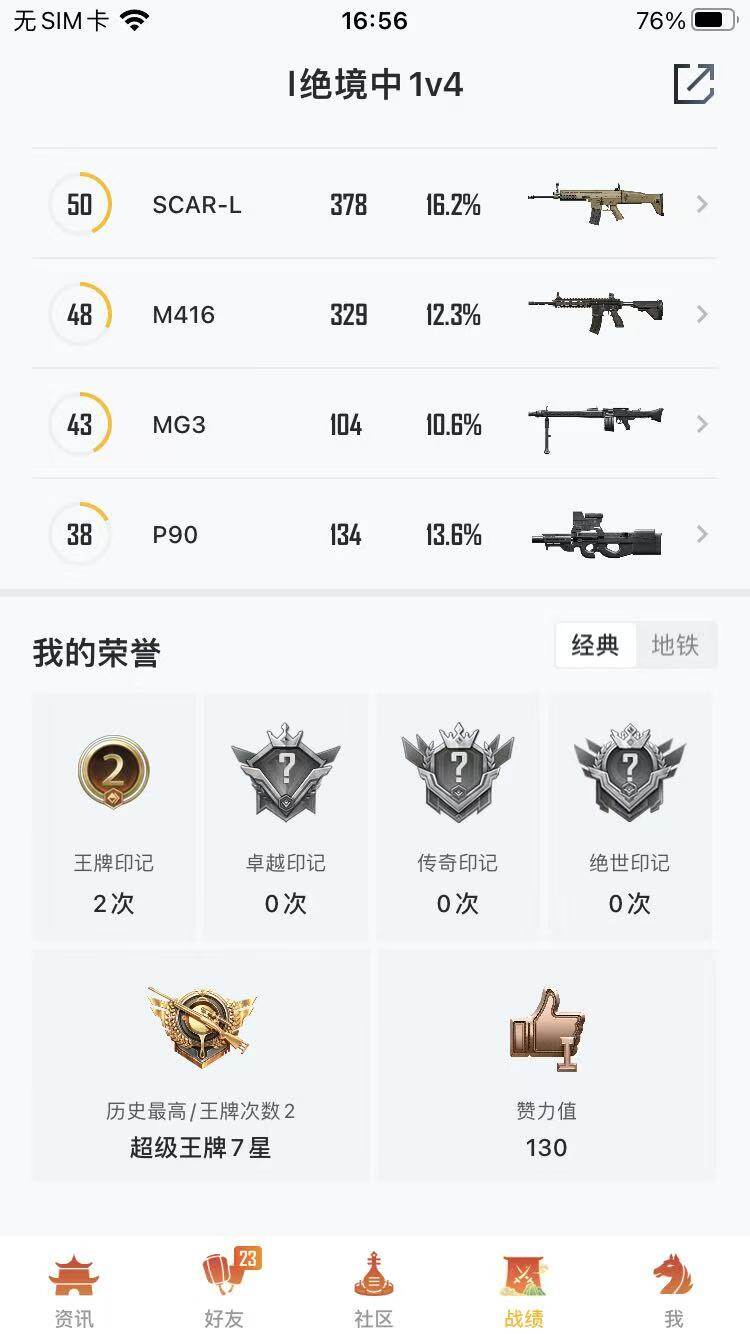Click the thumbs-up 赞力值 icon
Viewport: 750px width, 1334px height.
(x=545, y=1030)
